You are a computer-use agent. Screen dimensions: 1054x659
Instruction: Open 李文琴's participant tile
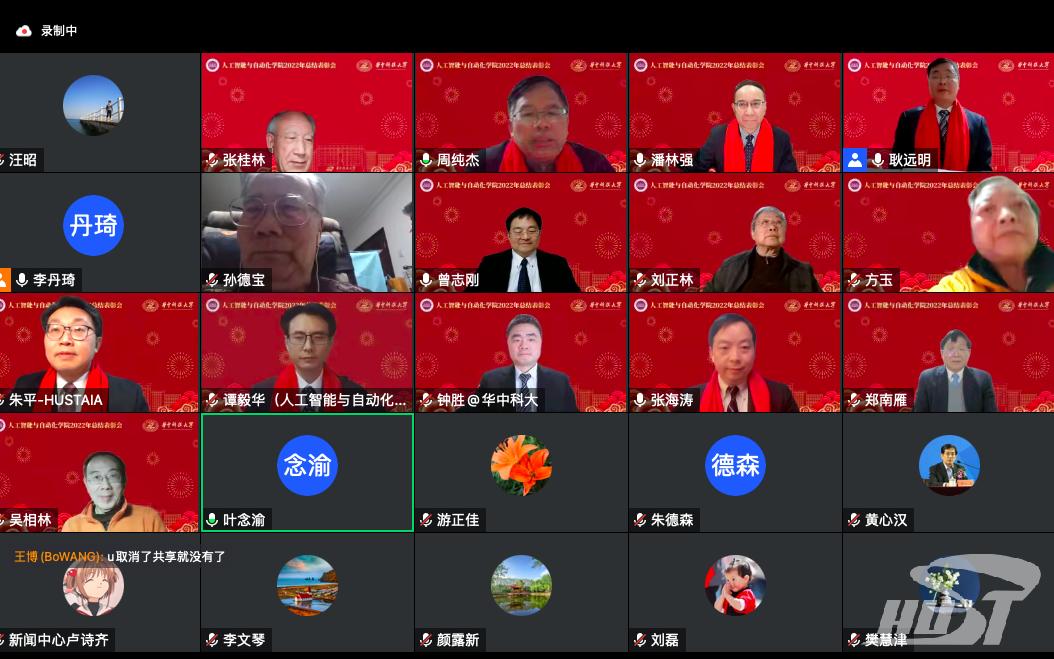(x=306, y=590)
